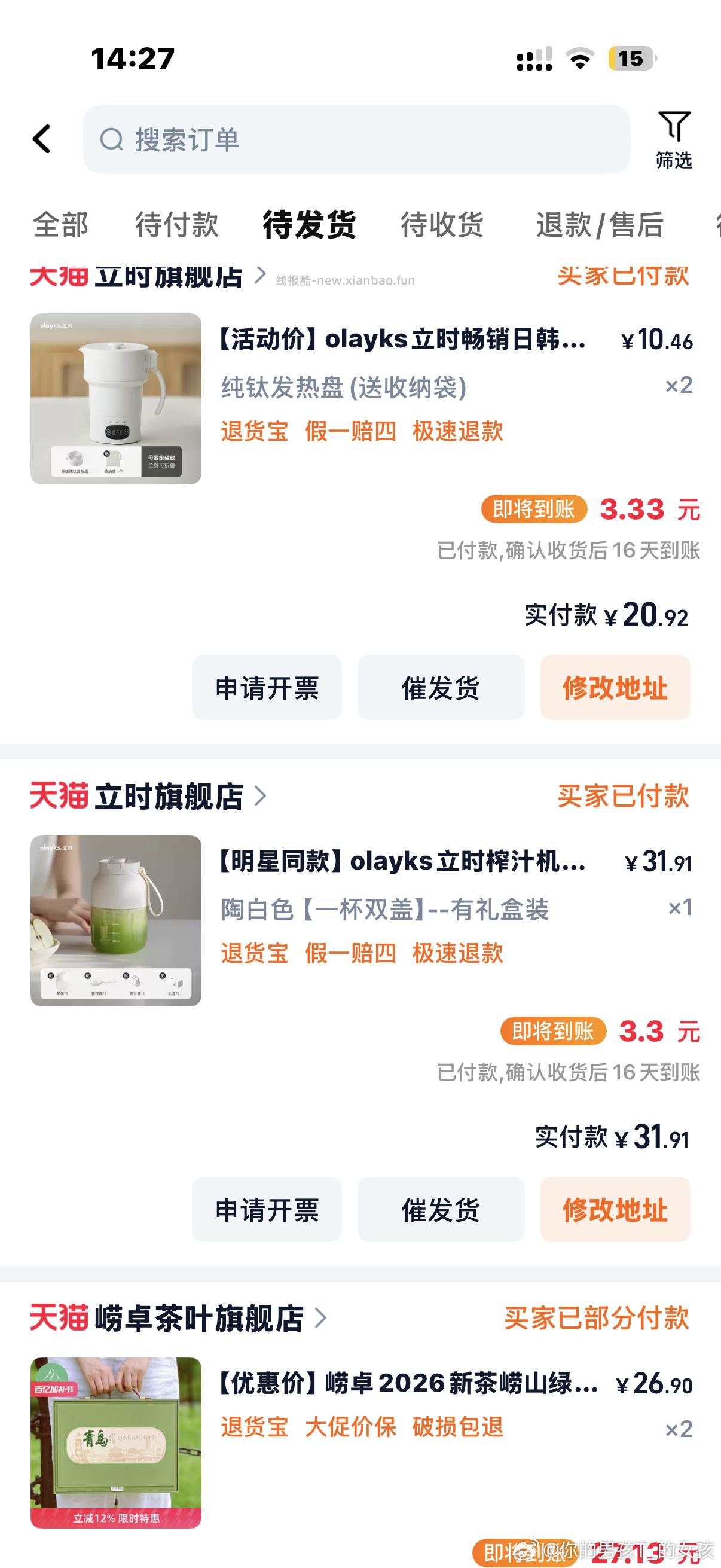Tap the 退货宝 tag on the tea order
721x1568 pixels.
pyautogui.click(x=254, y=1427)
